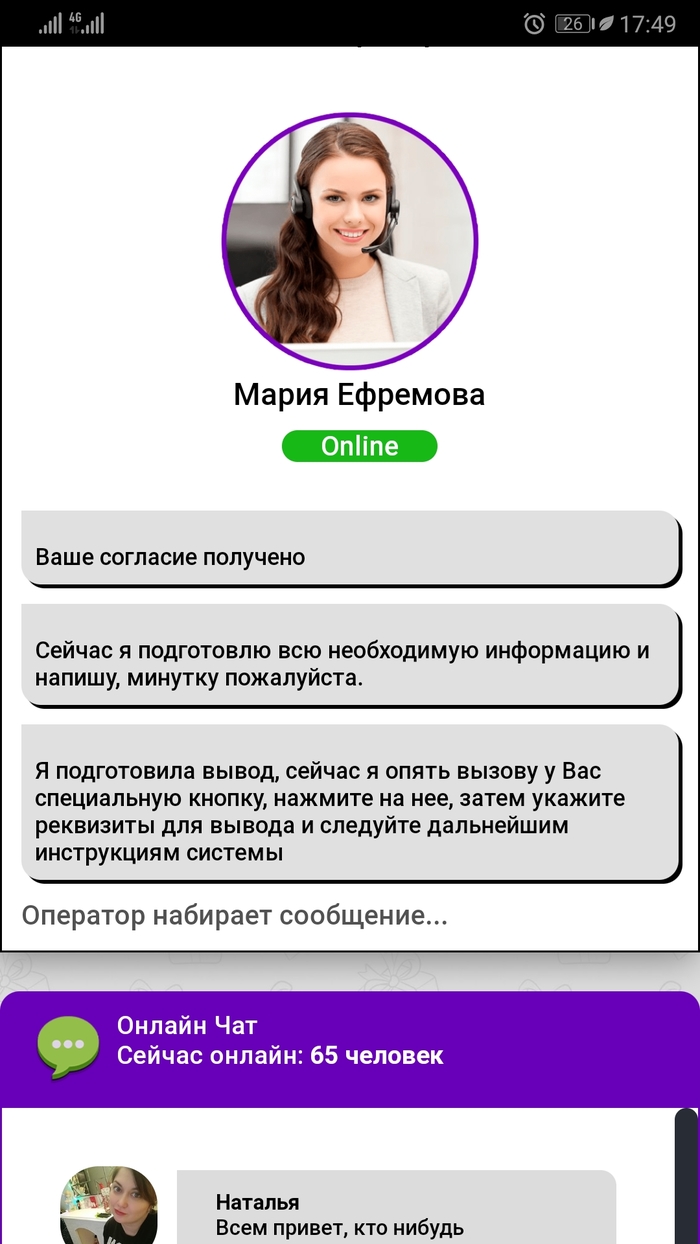The width and height of the screenshot is (700, 1244).
Task: Open Наталья's profile picture in chat
Action: (109, 1205)
